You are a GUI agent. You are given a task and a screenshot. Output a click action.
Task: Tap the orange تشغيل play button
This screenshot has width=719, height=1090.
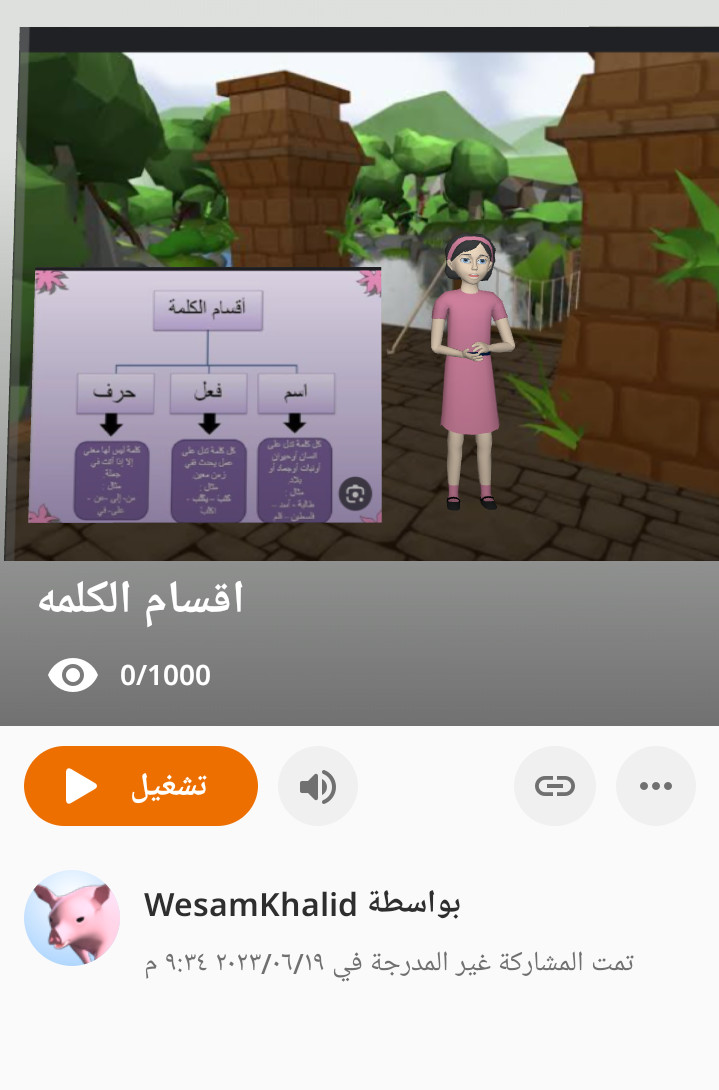[141, 786]
